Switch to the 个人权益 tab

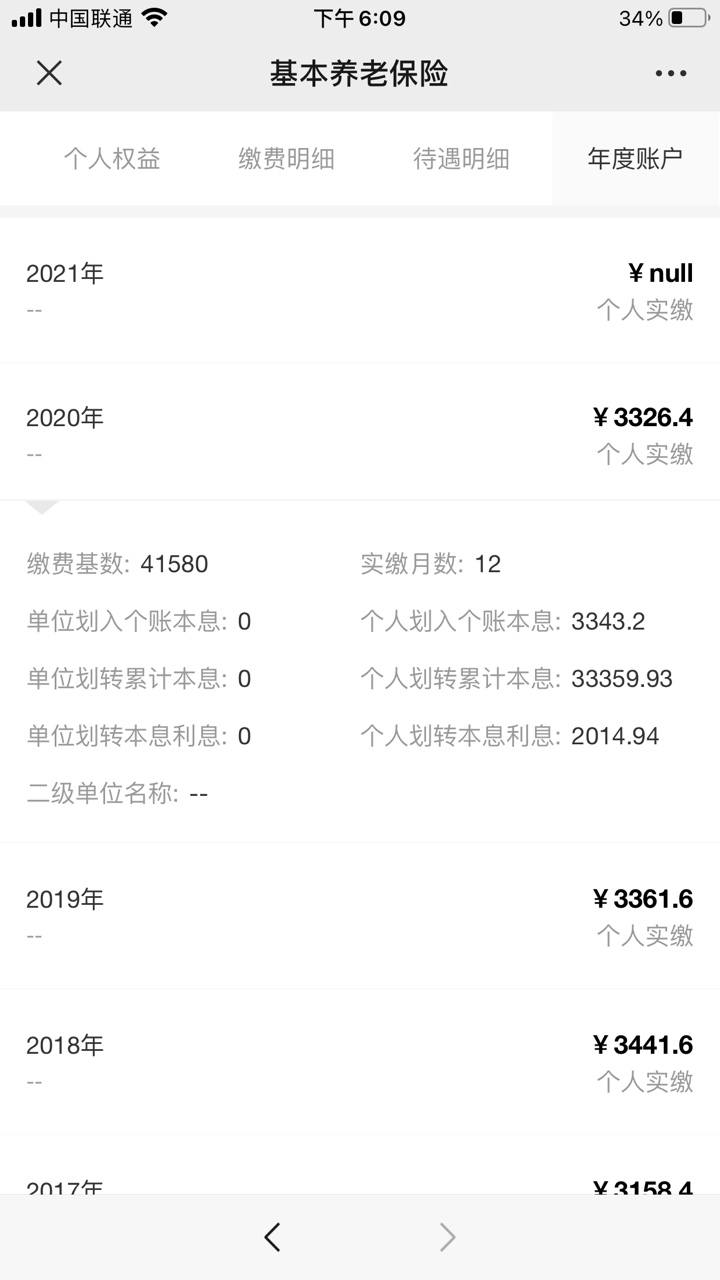point(112,158)
